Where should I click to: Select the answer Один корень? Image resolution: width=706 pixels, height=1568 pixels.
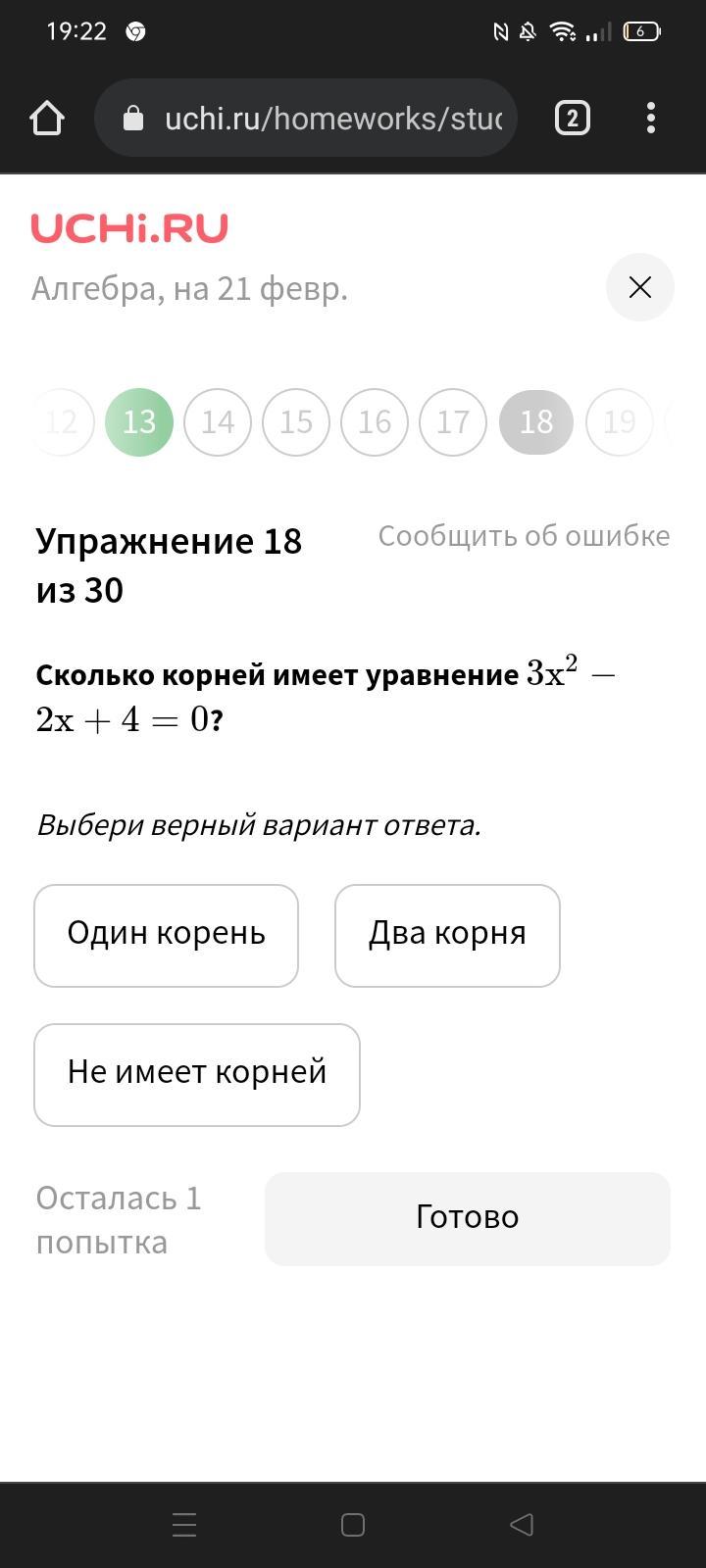tap(166, 935)
